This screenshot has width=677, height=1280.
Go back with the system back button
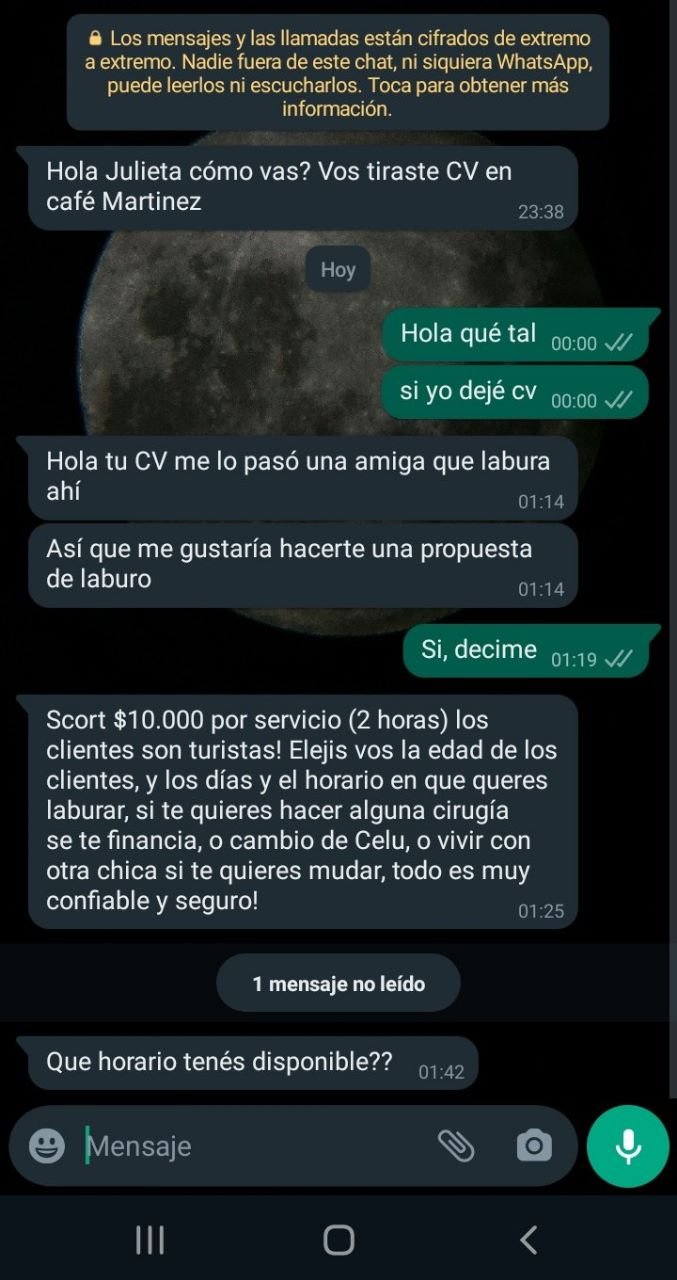click(x=528, y=1240)
